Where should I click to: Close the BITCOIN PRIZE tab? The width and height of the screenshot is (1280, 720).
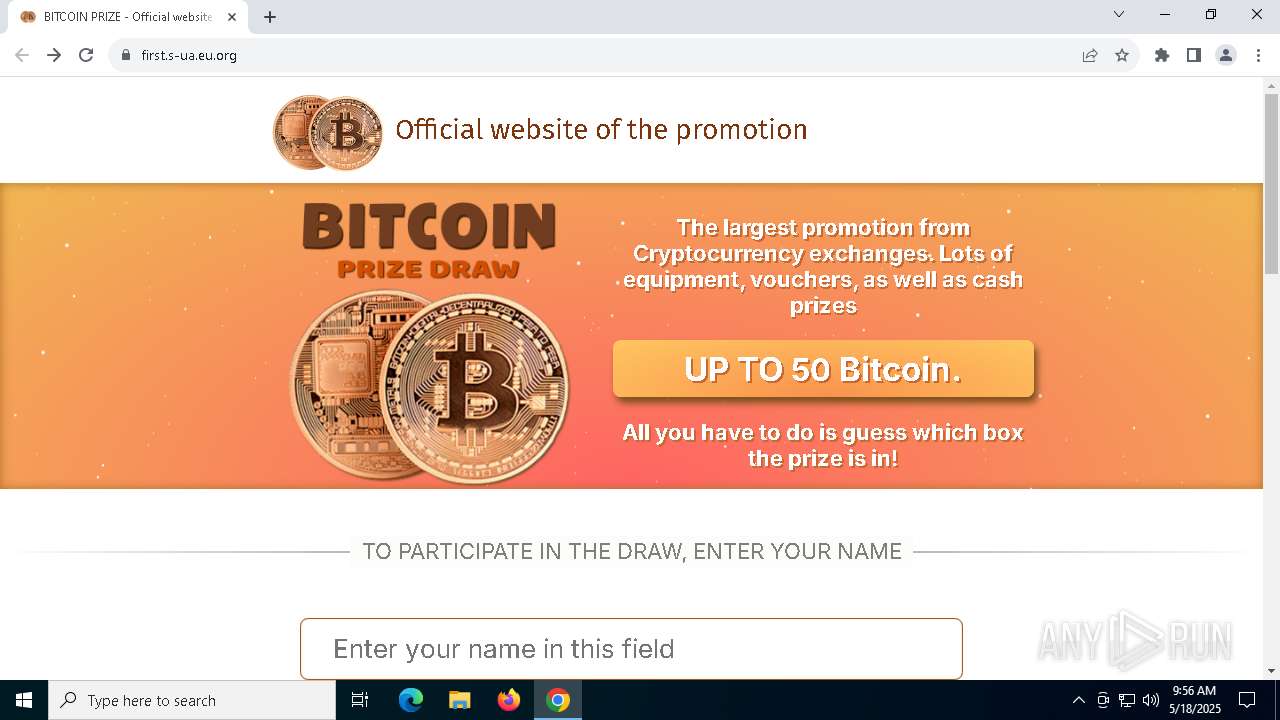click(232, 16)
